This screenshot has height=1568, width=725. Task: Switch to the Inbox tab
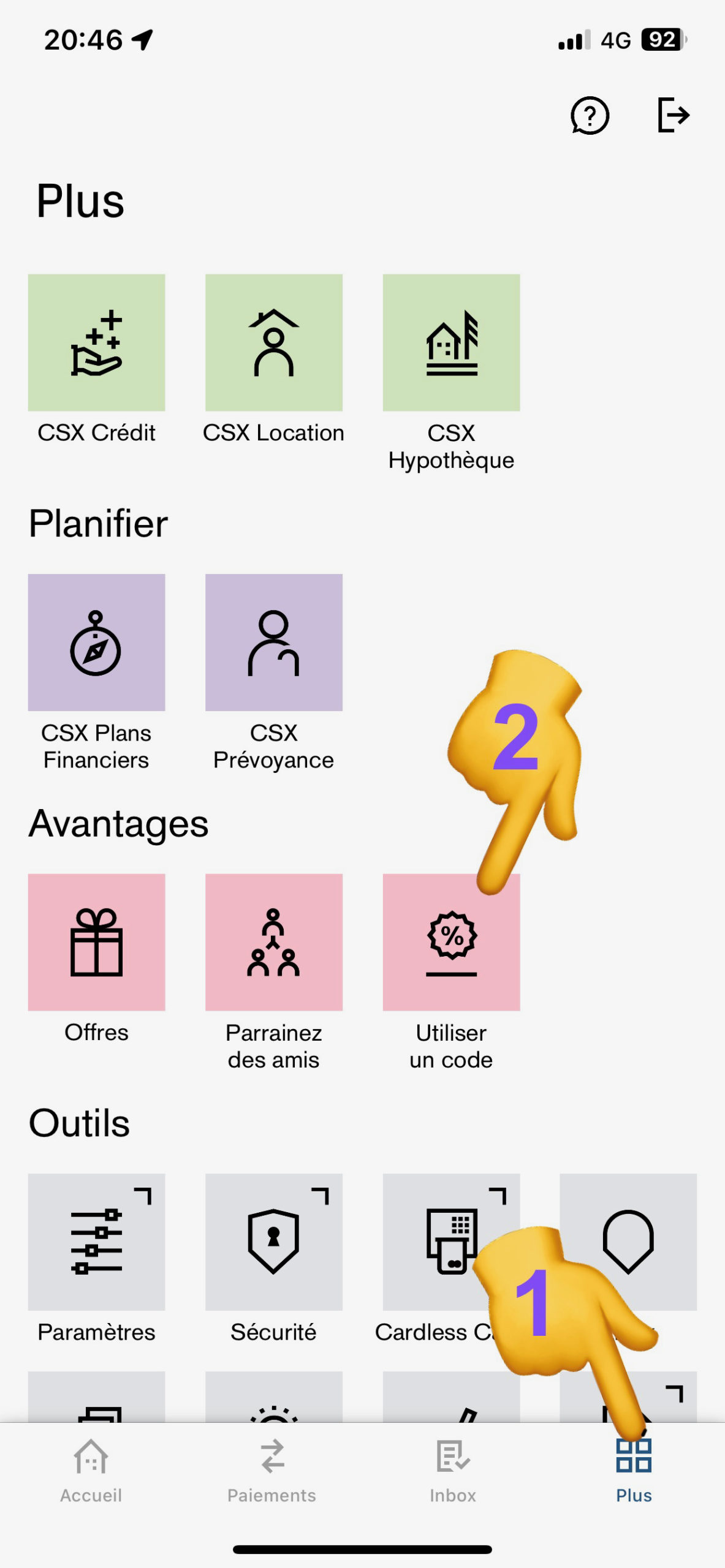(452, 1470)
